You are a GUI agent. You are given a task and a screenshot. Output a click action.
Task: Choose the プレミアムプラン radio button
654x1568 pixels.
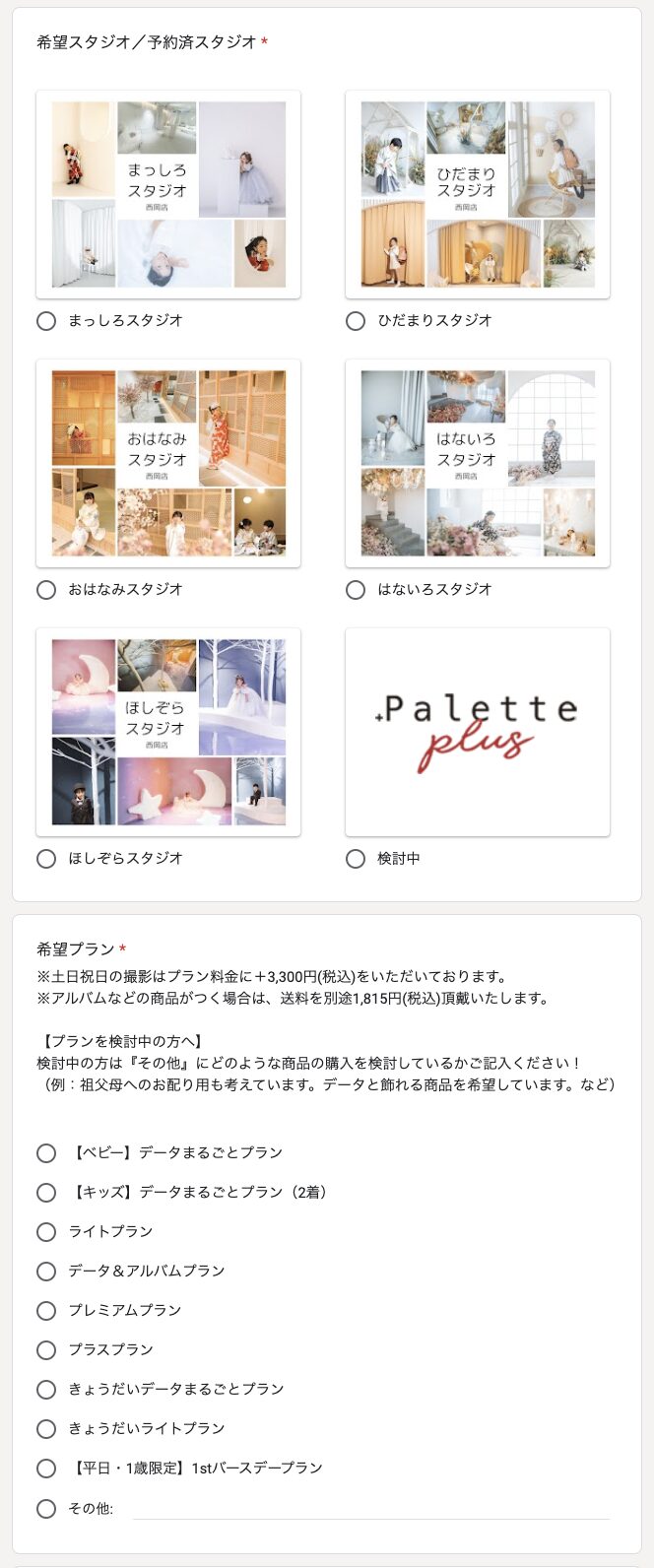(46, 1311)
